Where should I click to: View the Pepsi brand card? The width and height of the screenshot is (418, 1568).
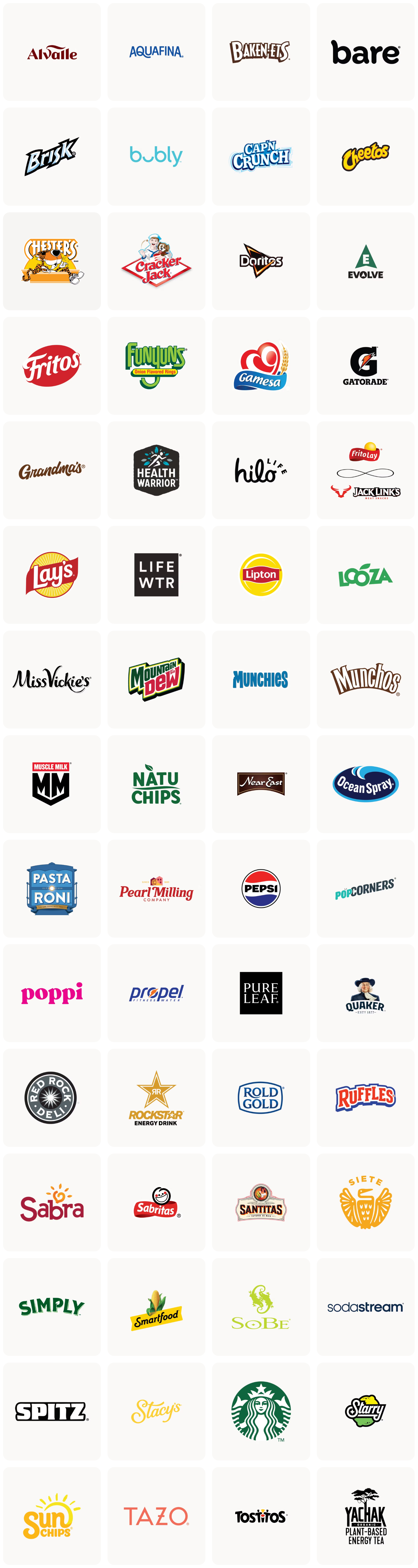tap(261, 888)
